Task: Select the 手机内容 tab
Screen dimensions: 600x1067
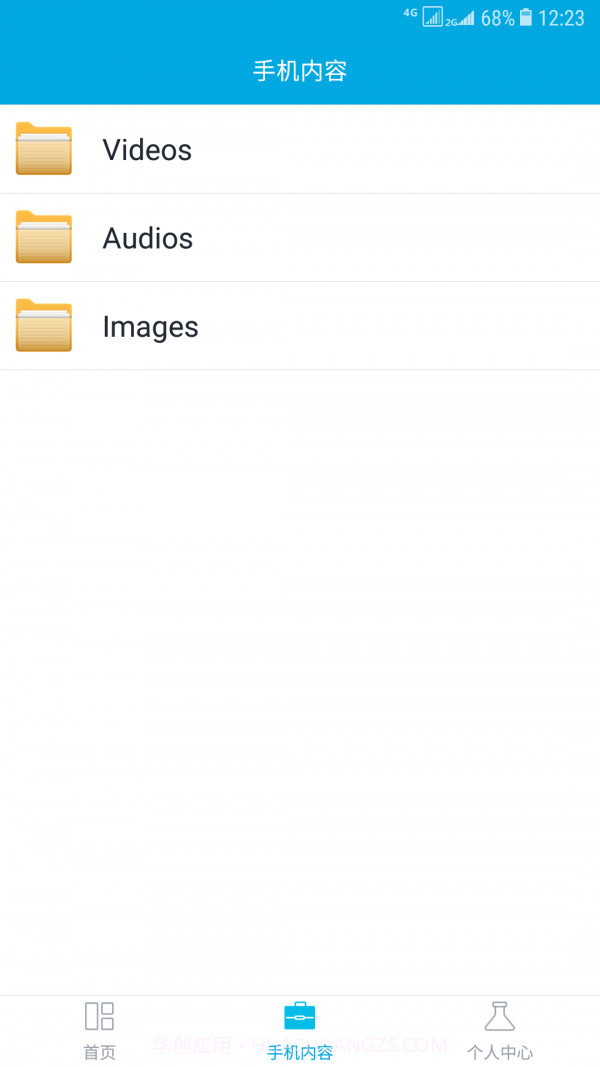Action: pos(299,1030)
